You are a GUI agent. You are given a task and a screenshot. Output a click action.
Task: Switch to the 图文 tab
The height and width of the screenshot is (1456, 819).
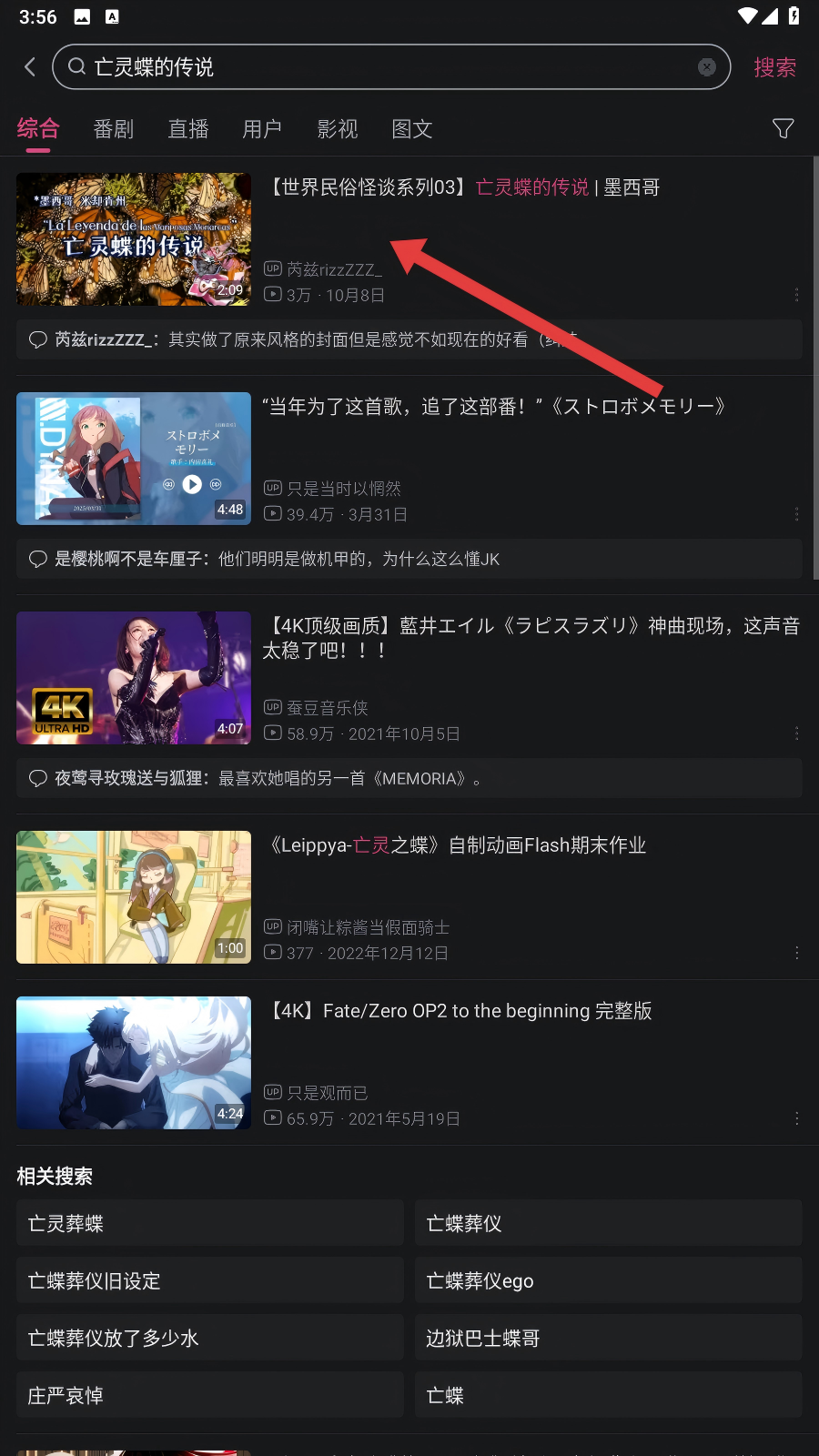point(412,129)
